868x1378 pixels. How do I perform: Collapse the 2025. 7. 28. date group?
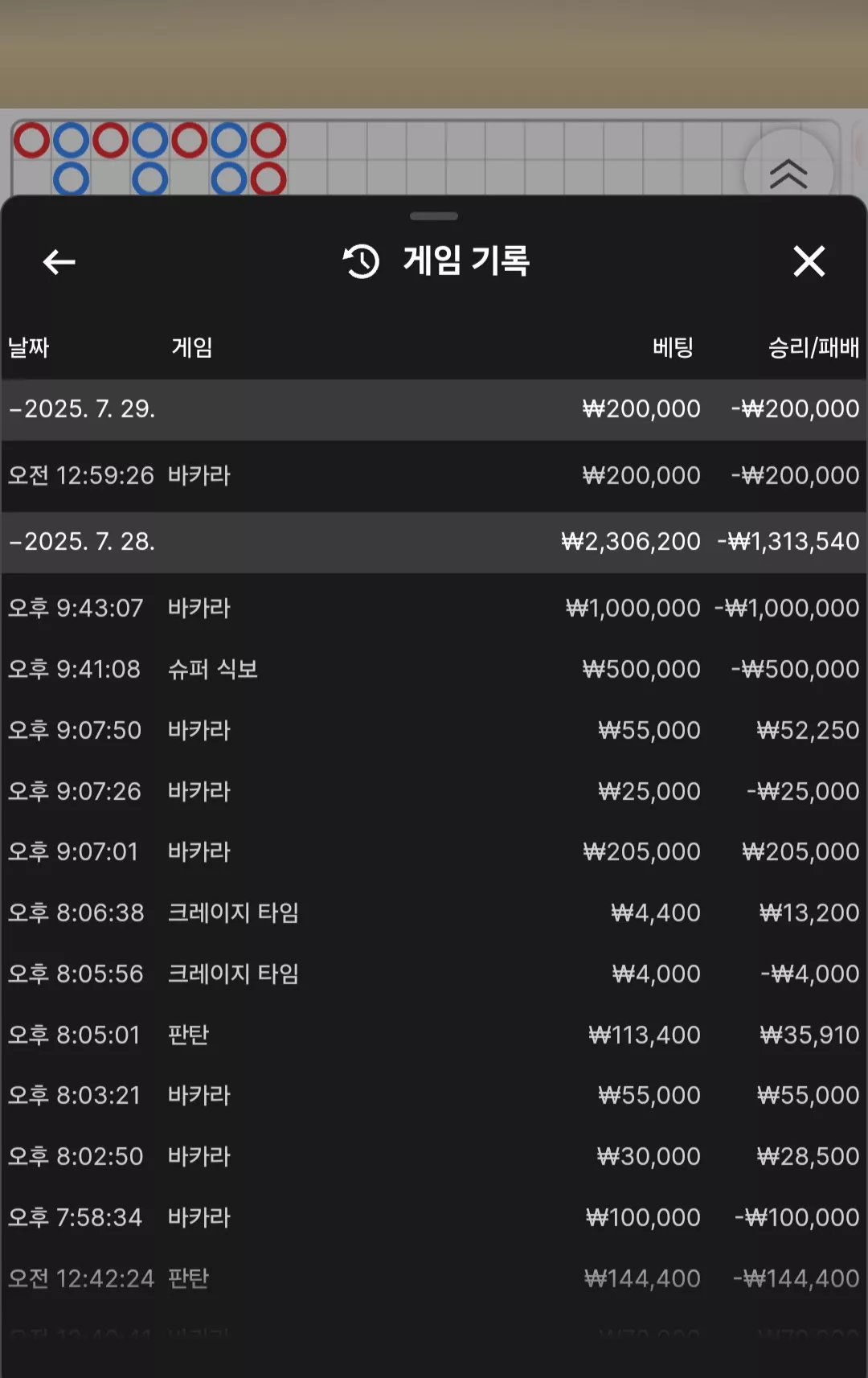point(434,542)
